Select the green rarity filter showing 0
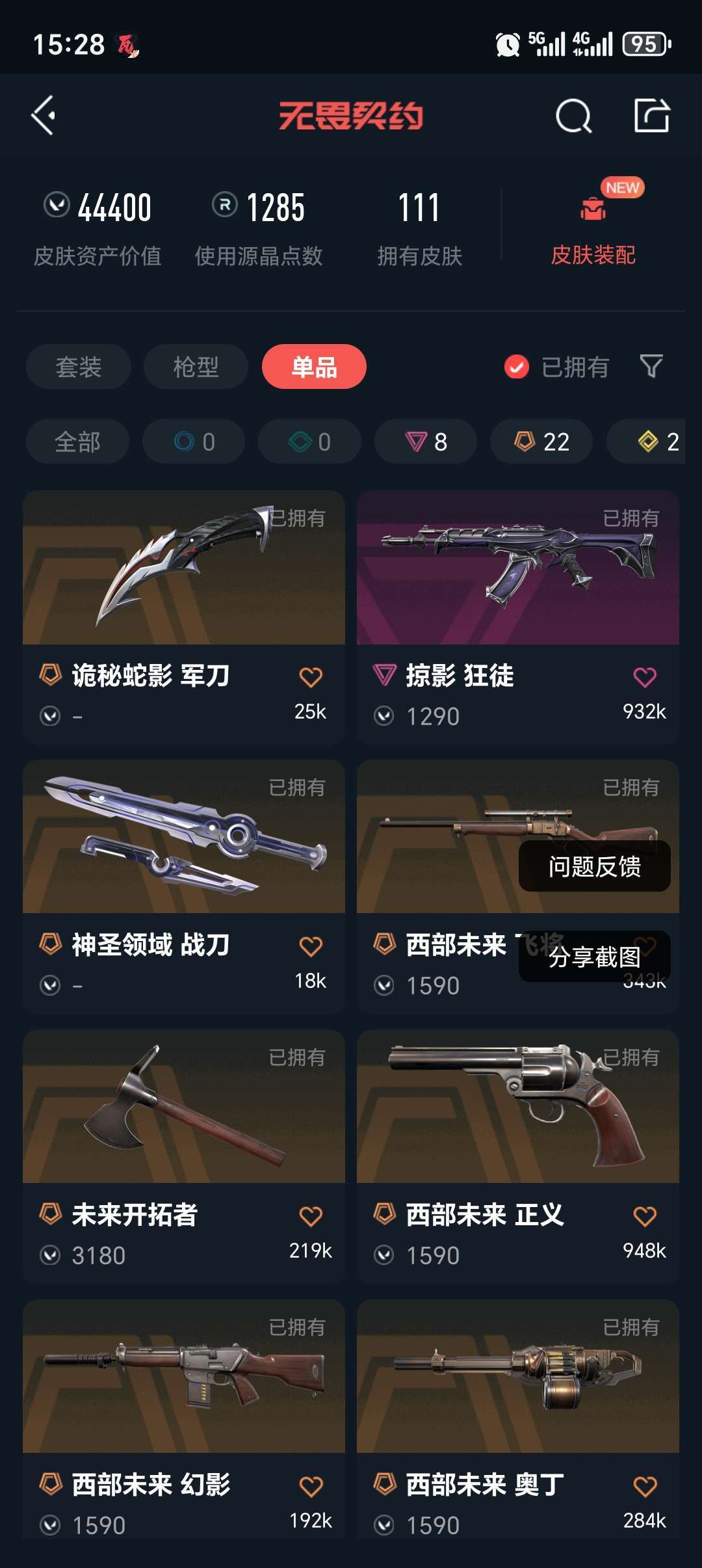The width and height of the screenshot is (702, 1568). (x=309, y=441)
